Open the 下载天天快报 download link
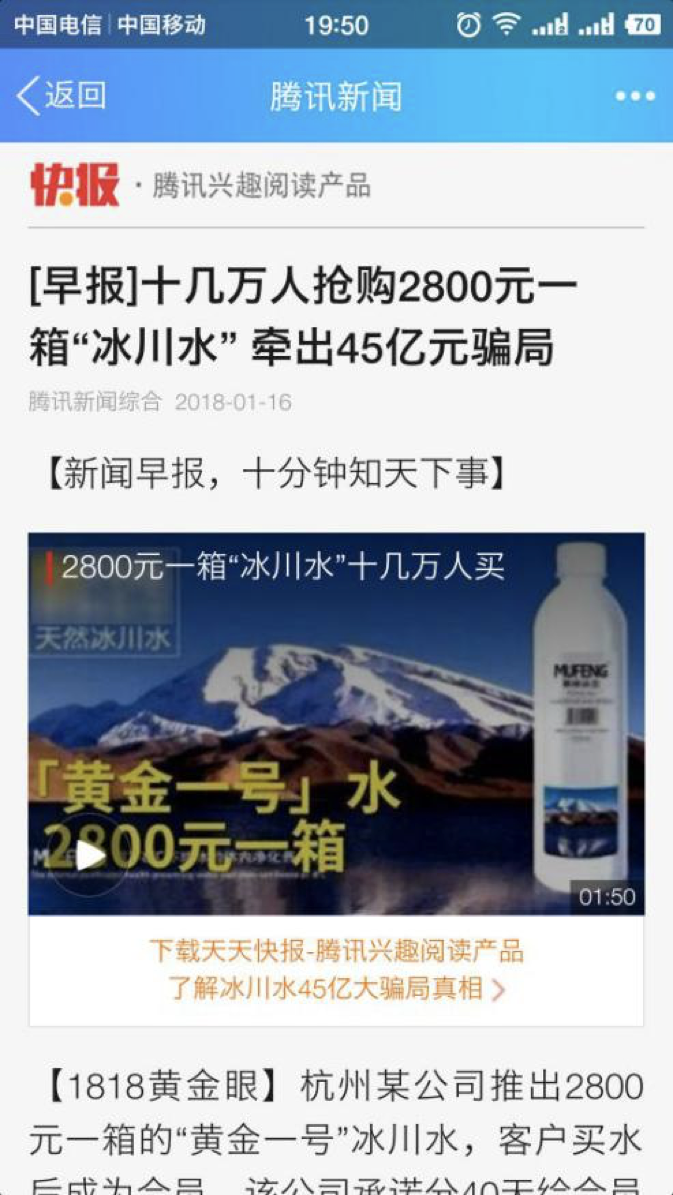 [336, 969]
